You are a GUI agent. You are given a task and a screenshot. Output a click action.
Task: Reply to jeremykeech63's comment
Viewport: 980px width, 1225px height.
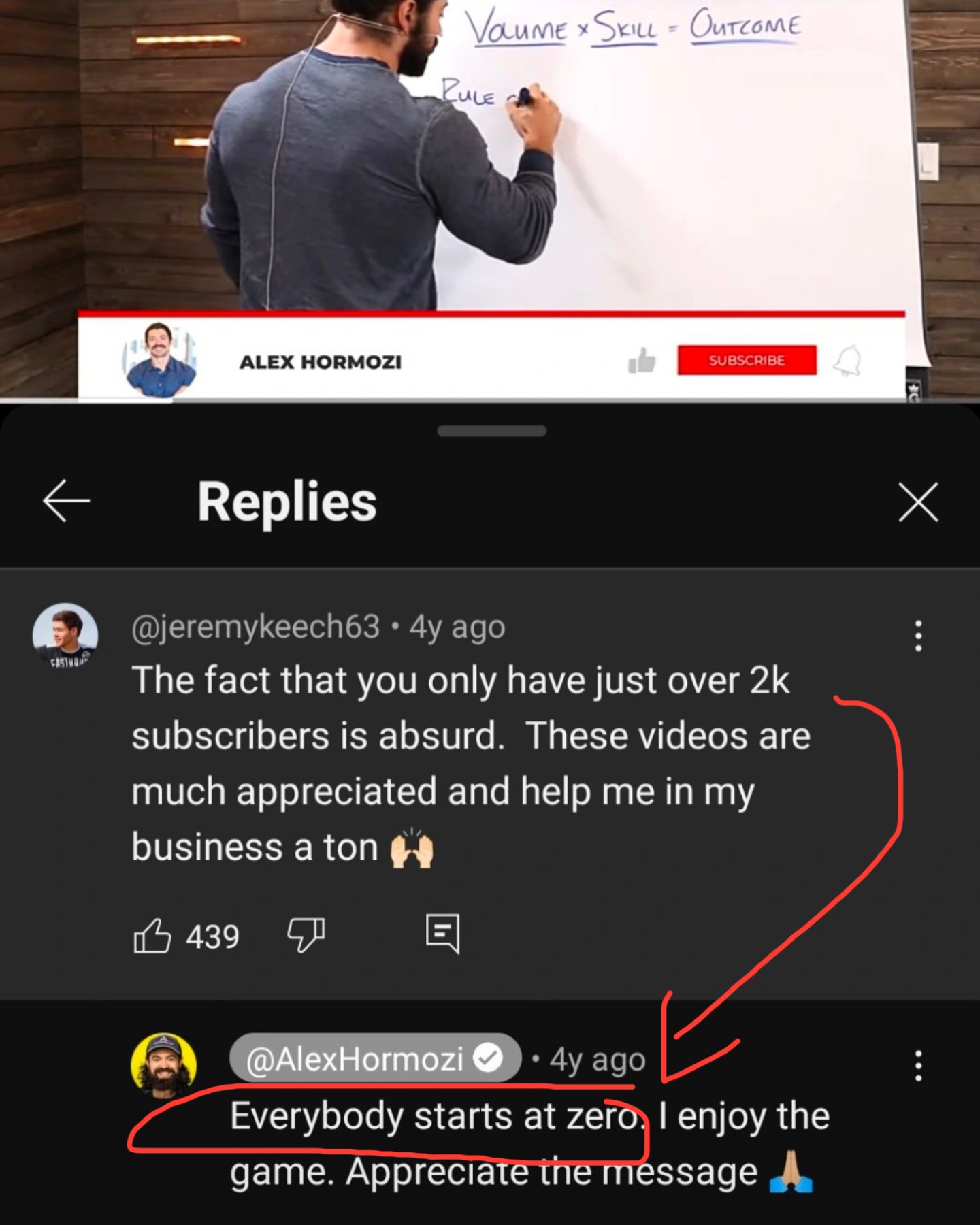[442, 933]
